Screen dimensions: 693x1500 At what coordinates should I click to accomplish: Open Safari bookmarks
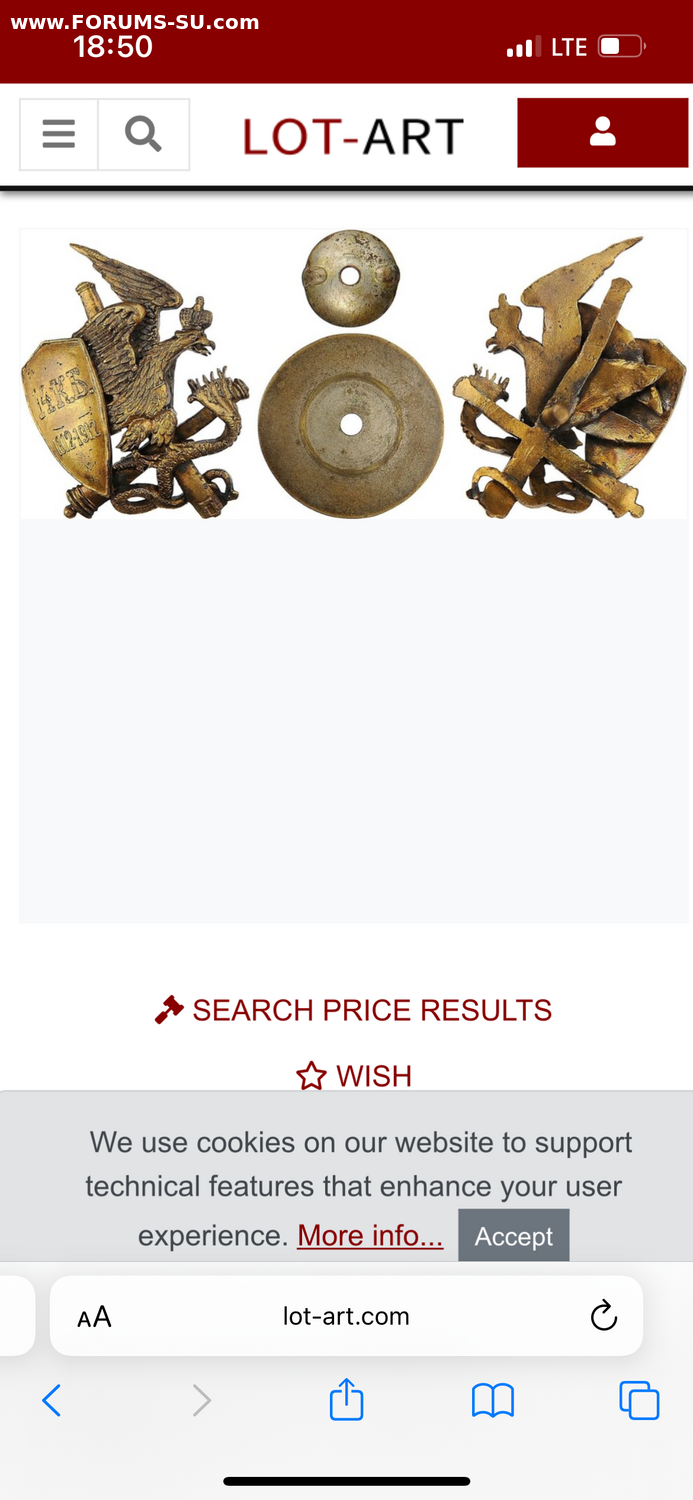click(x=492, y=1400)
